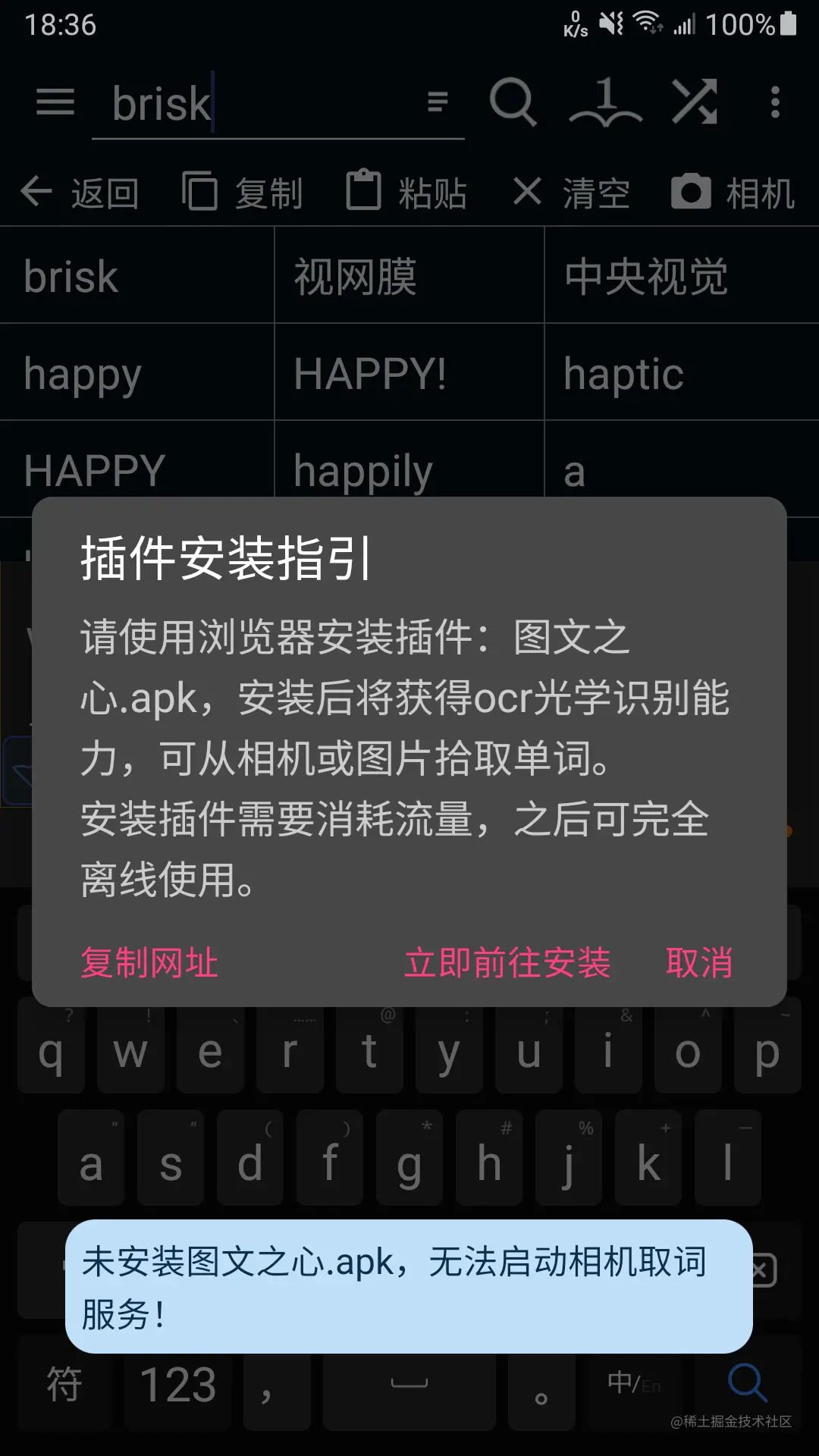This screenshot has width=819, height=1456.
Task: Tap 立即前往安装 to install the plugin
Action: (507, 963)
